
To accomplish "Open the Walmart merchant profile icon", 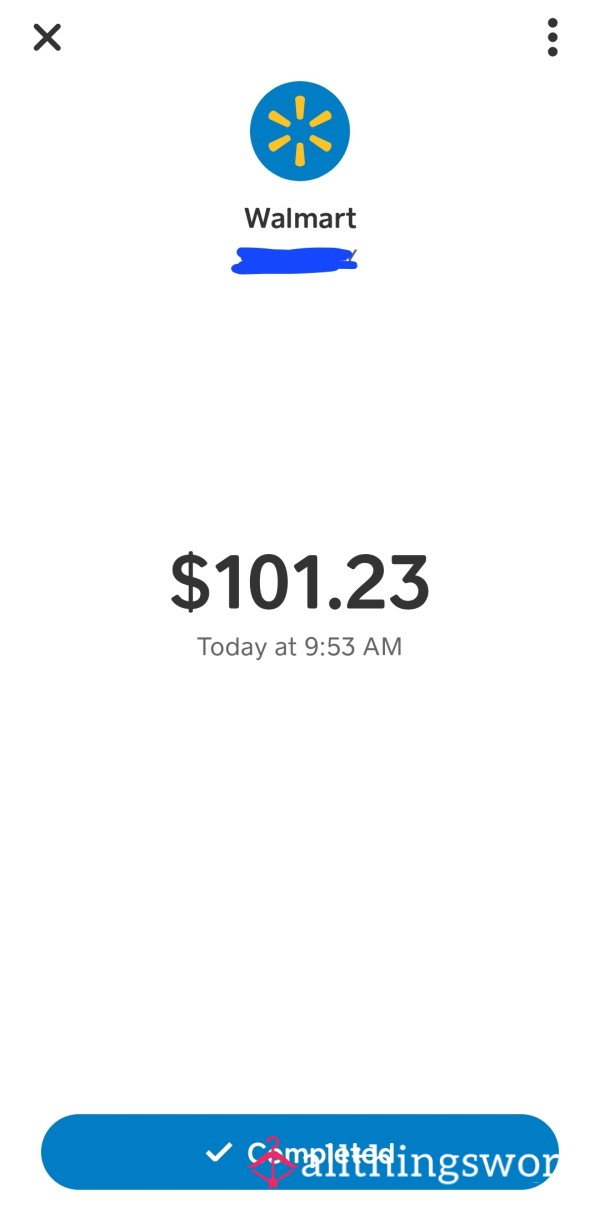I will click(300, 131).
